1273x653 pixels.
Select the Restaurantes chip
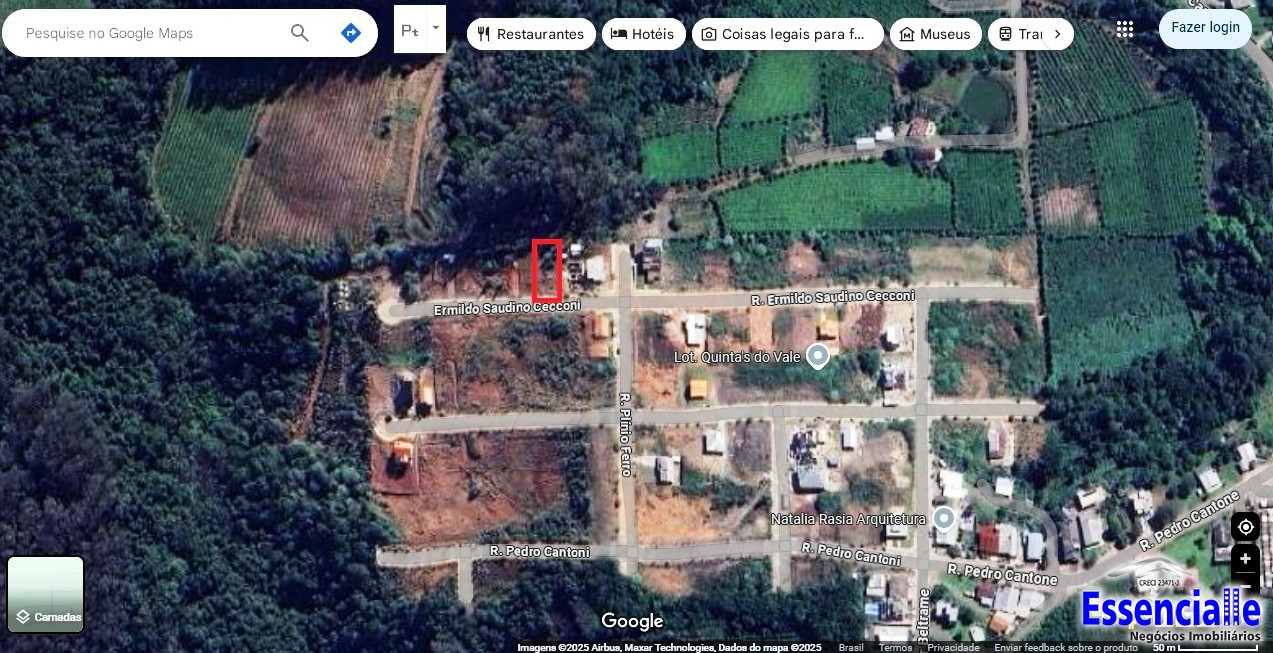[x=531, y=34]
